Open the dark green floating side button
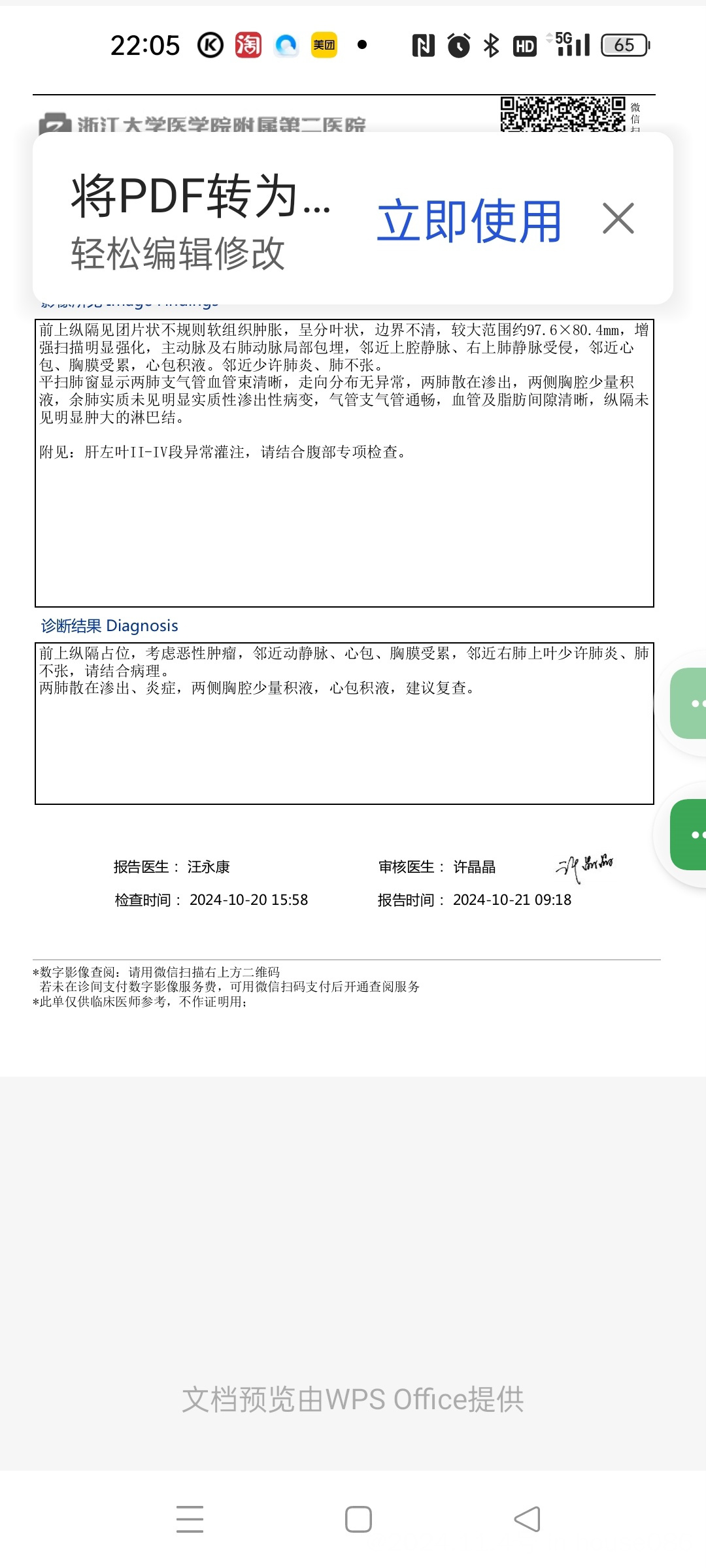This screenshot has width=706, height=1568. click(x=688, y=834)
